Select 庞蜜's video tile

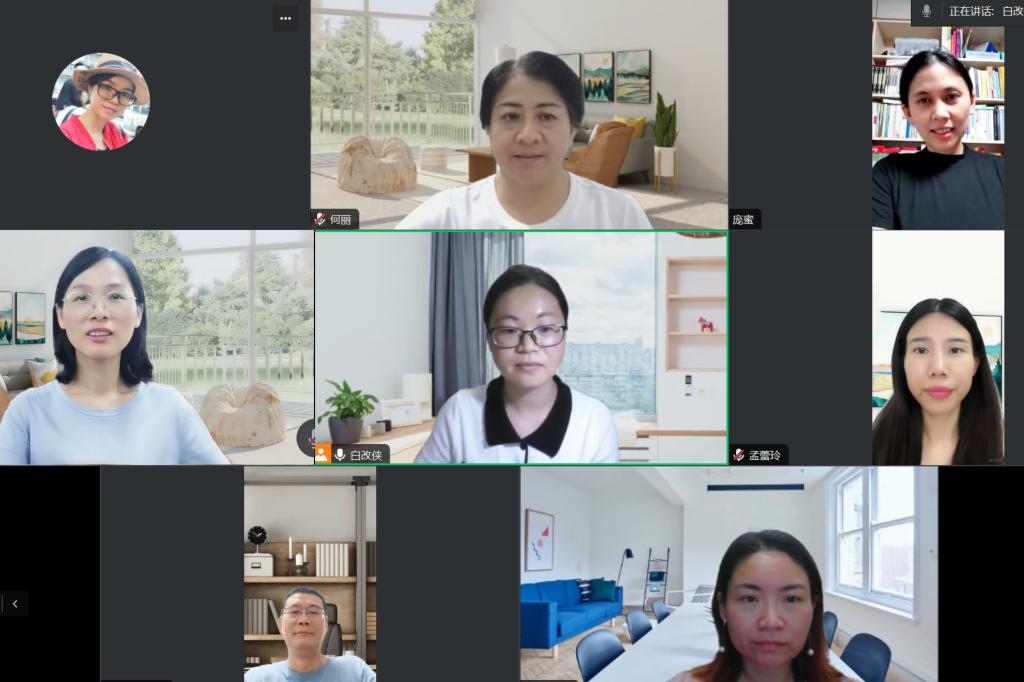point(875,115)
